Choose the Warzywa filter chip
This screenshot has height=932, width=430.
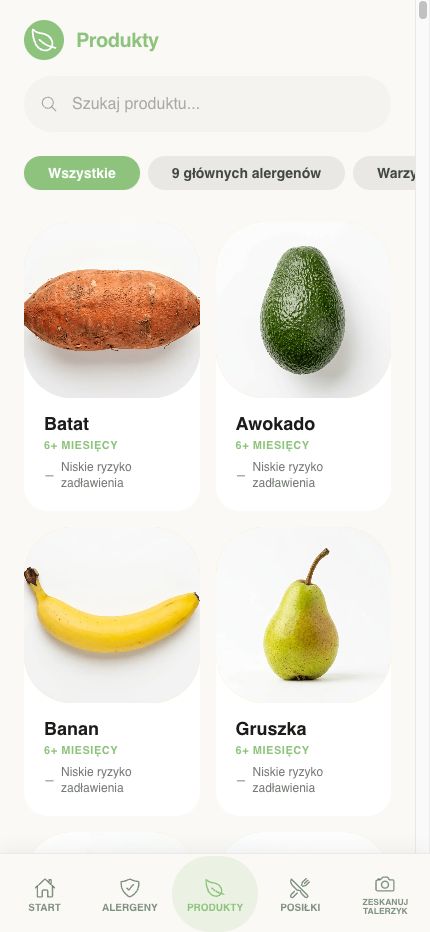(385, 173)
